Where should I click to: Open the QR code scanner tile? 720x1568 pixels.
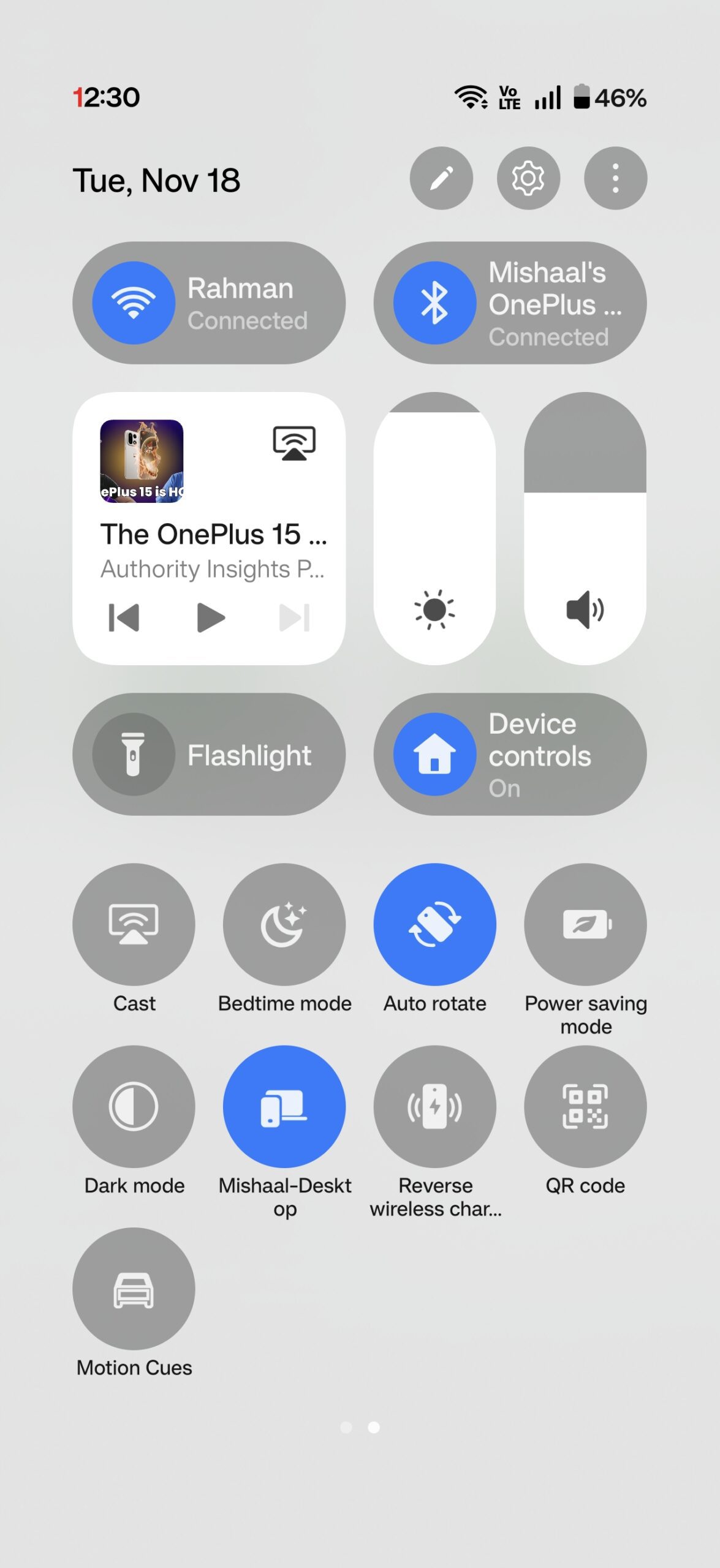pyautogui.click(x=585, y=1106)
